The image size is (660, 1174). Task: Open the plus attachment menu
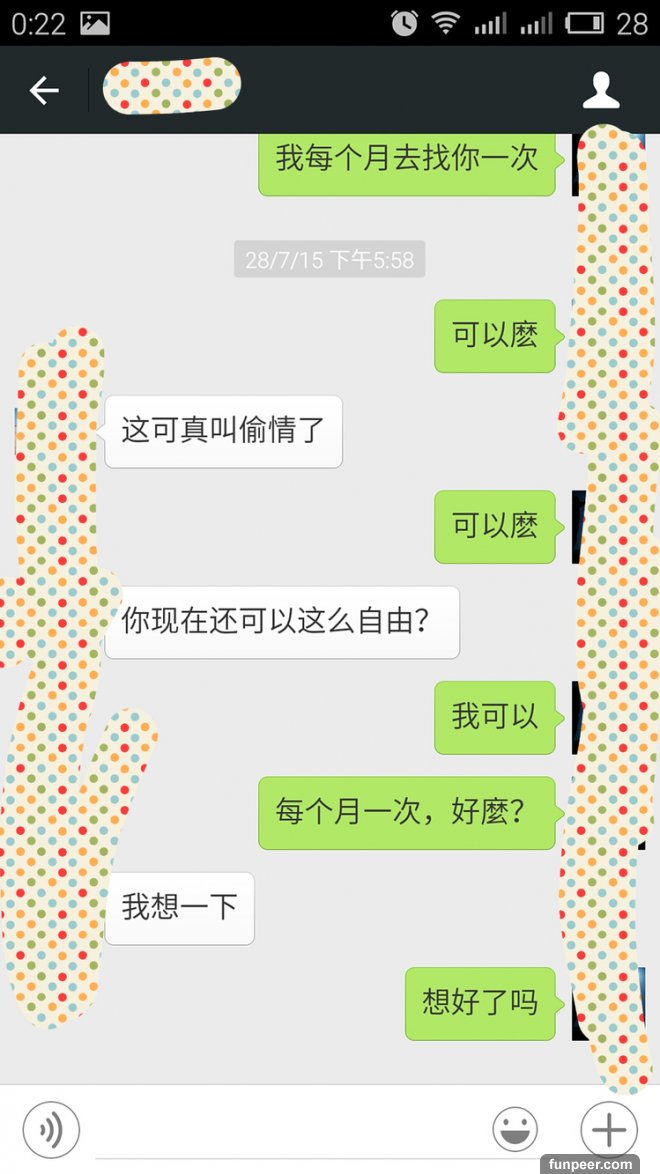pyautogui.click(x=608, y=1130)
